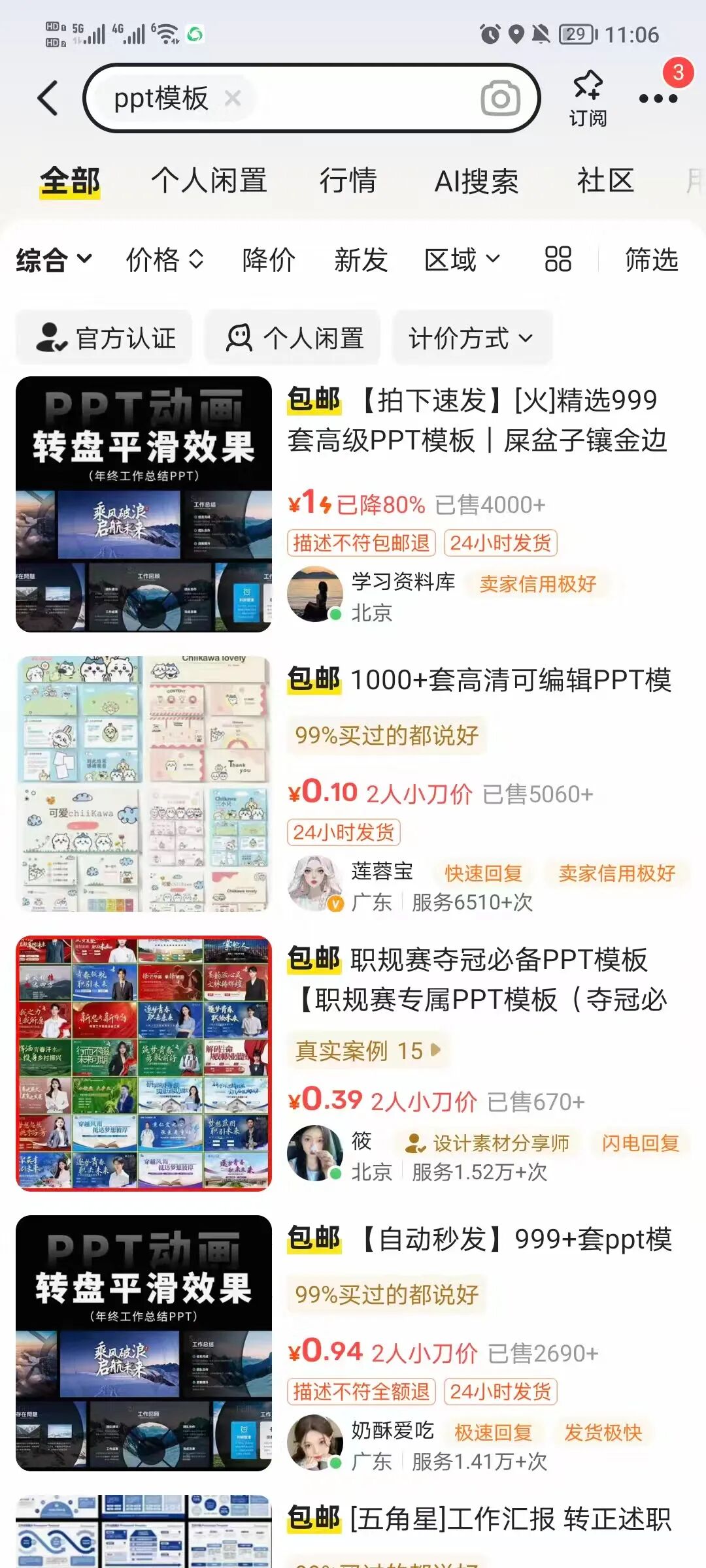Sort by 新发 newest listings
Viewport: 706px width, 1568px height.
[361, 259]
